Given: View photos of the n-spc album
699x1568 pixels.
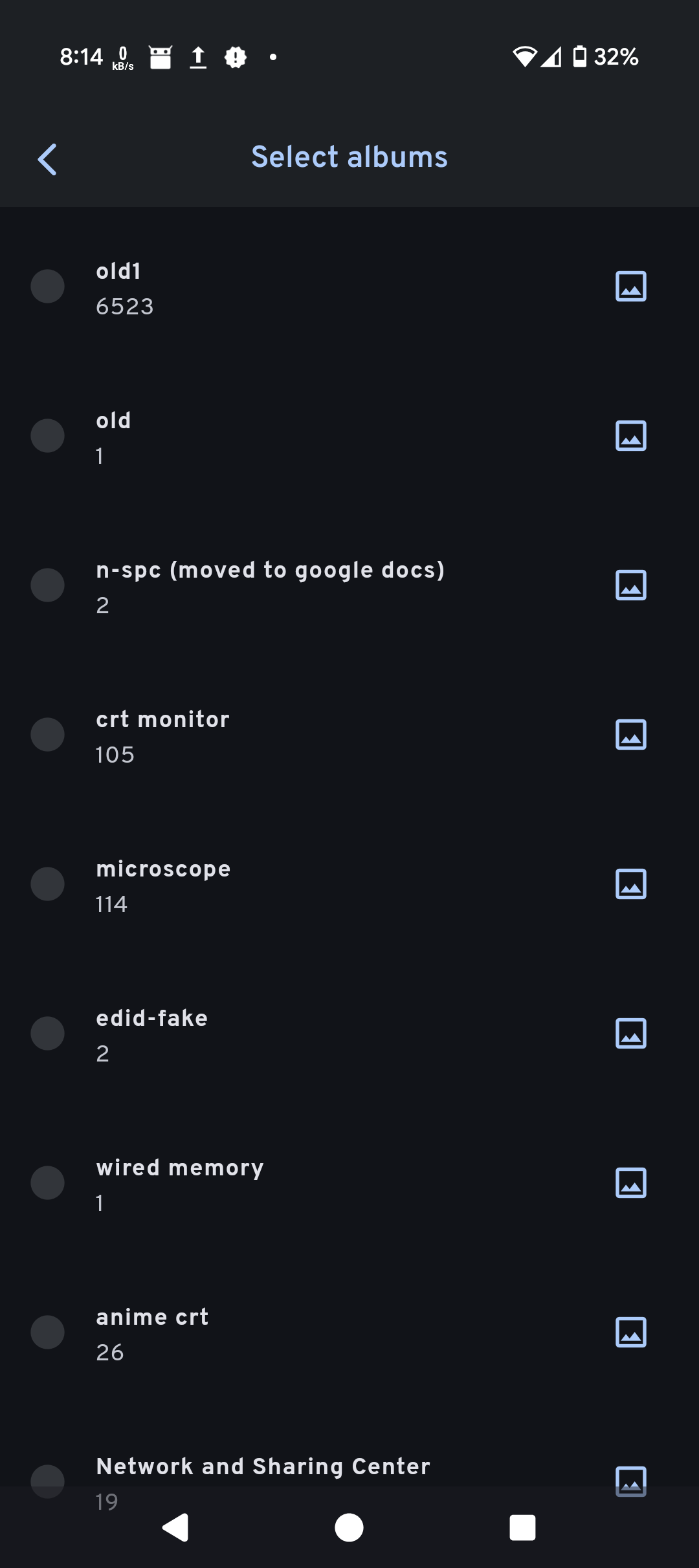Looking at the screenshot, I should click(x=631, y=585).
